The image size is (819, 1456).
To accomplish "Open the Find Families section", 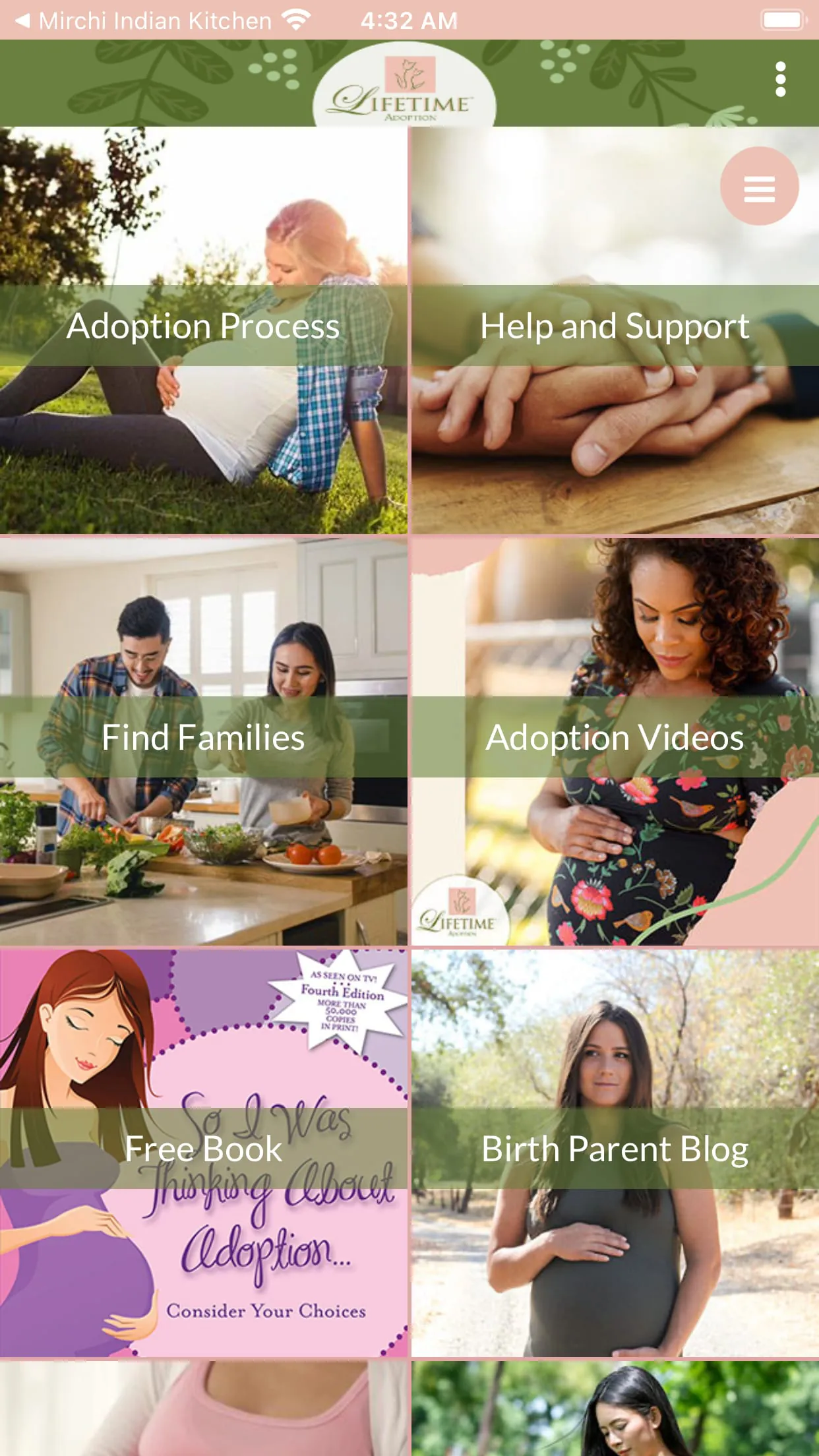I will point(203,739).
